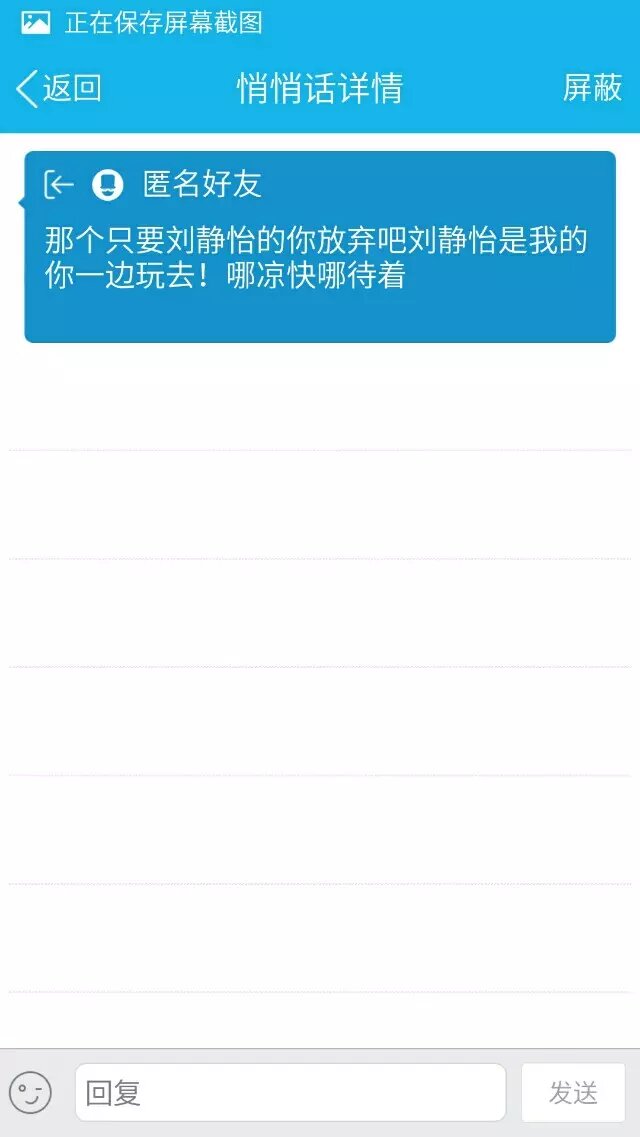Go back using the 返回 button
Viewport: 640px width, 1137px height.
tap(58, 88)
